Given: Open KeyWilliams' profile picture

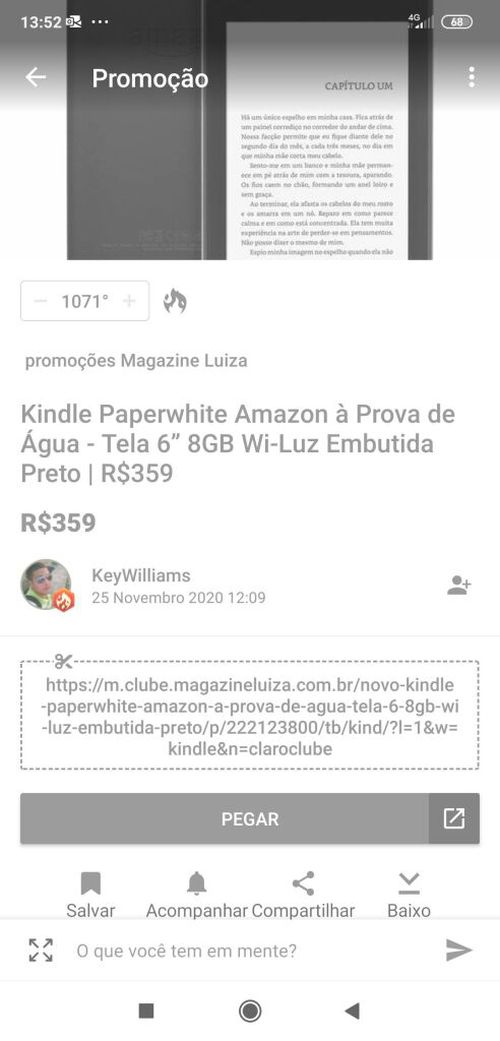Looking at the screenshot, I should [x=47, y=585].
